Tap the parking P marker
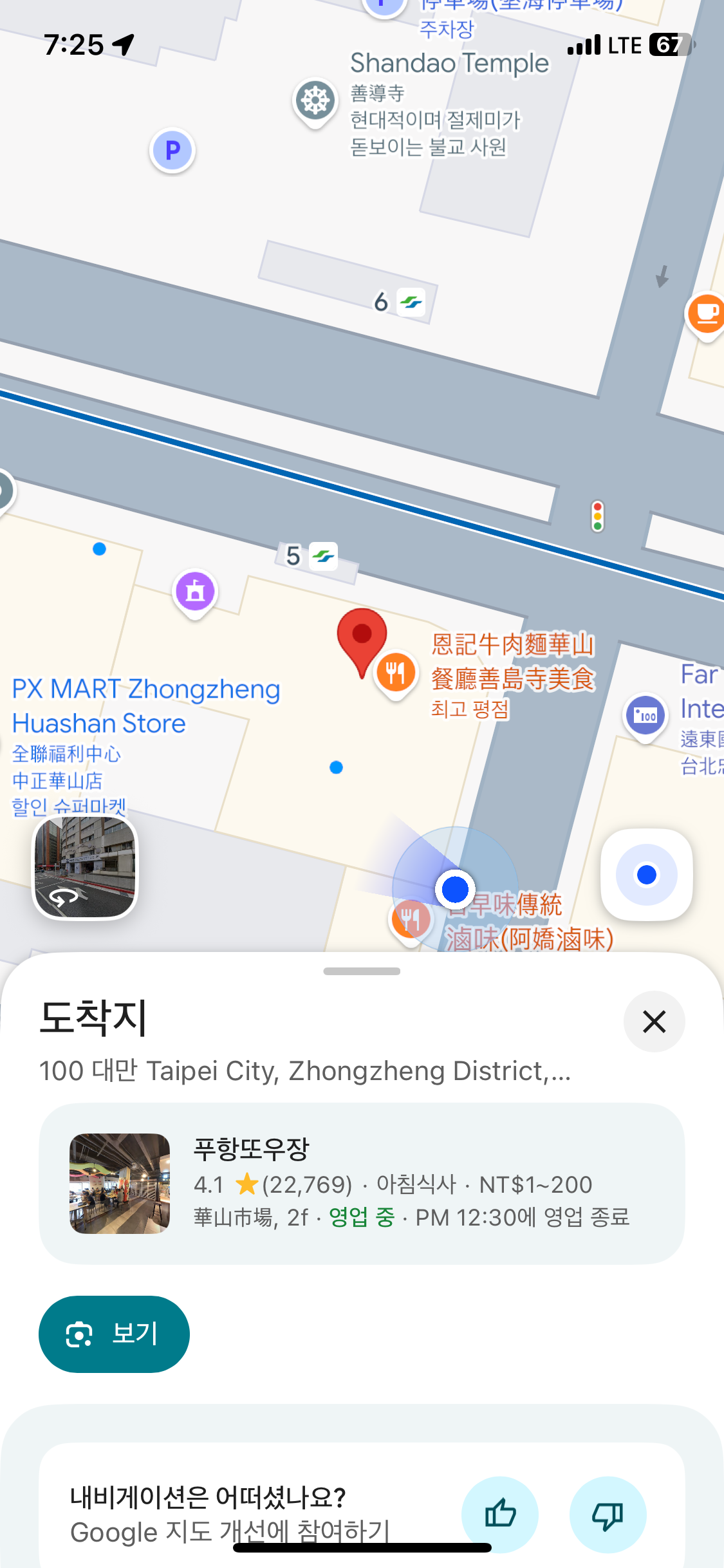 [172, 151]
